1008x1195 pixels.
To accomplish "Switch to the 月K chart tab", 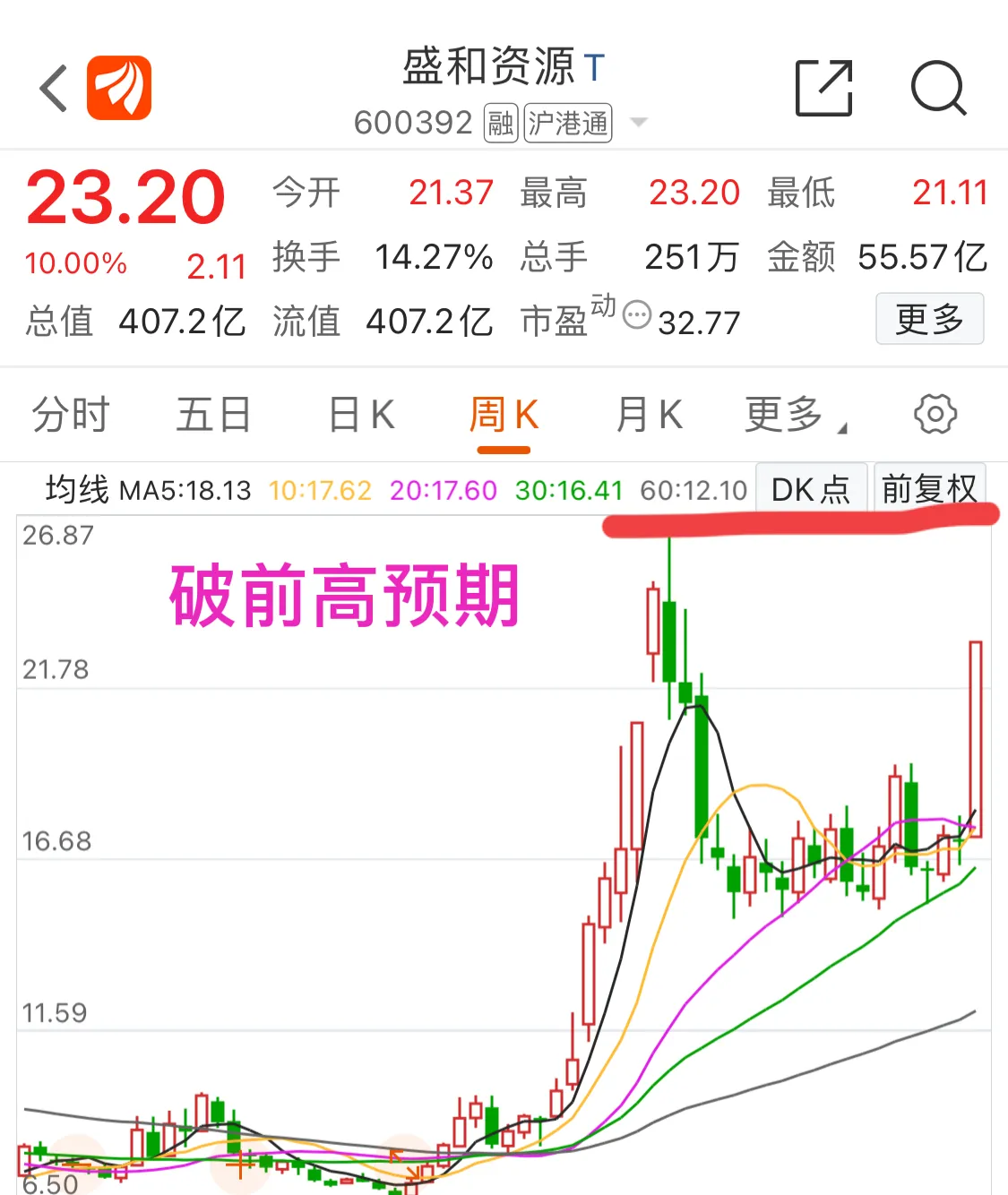I will pyautogui.click(x=649, y=415).
